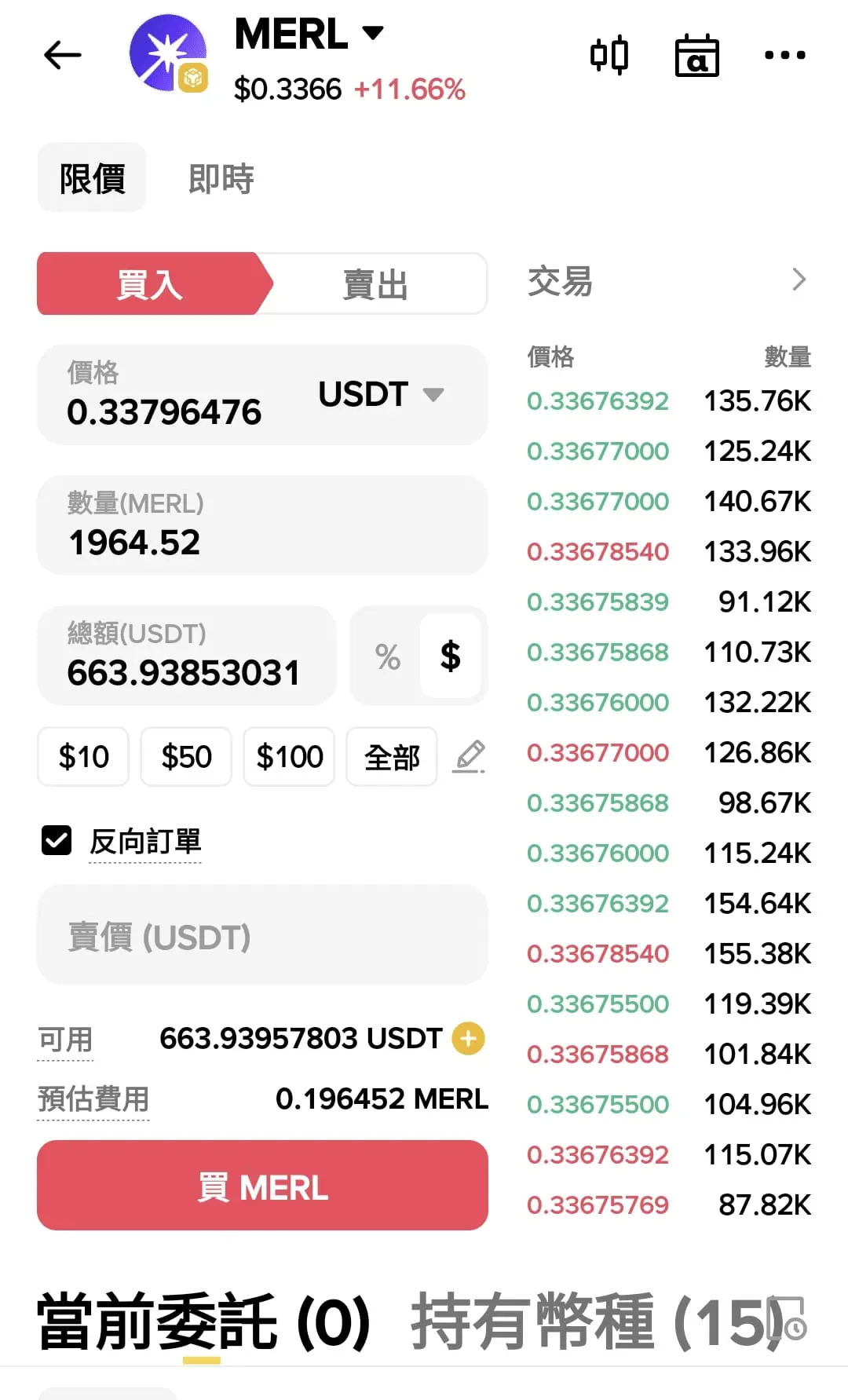Open the candlestick chart view

(609, 55)
